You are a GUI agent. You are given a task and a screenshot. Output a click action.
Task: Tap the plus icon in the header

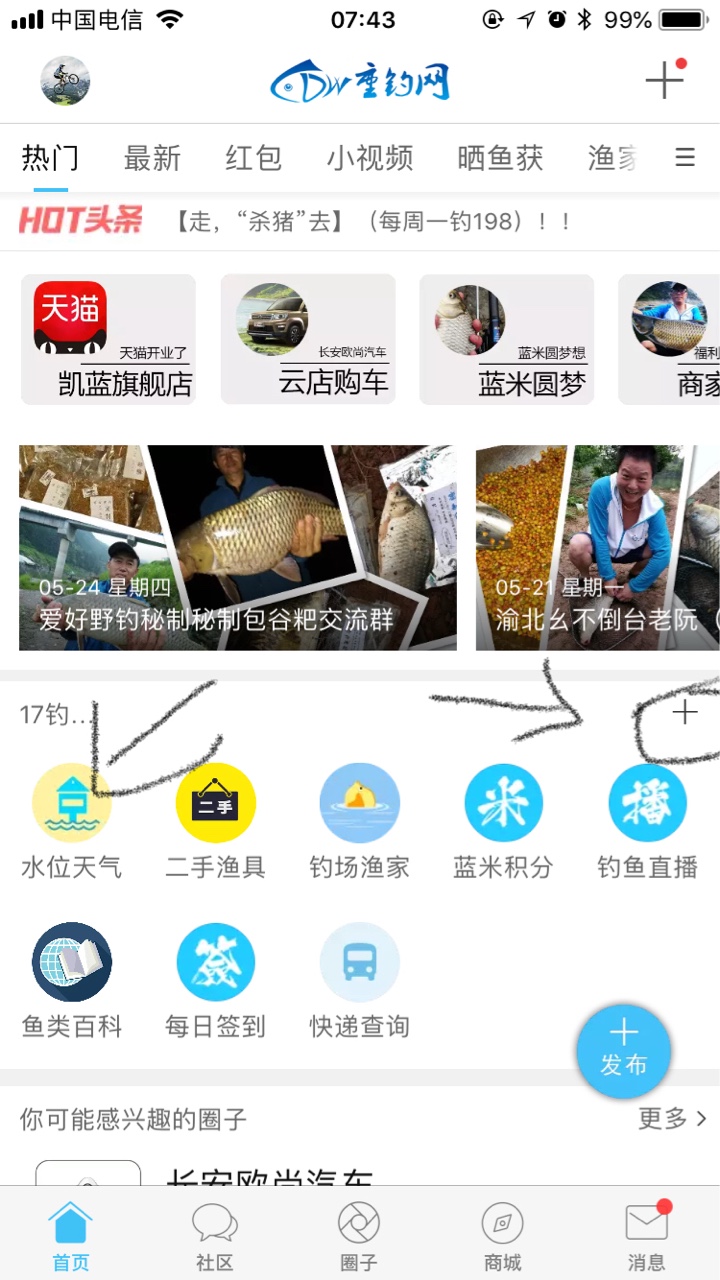(x=664, y=79)
